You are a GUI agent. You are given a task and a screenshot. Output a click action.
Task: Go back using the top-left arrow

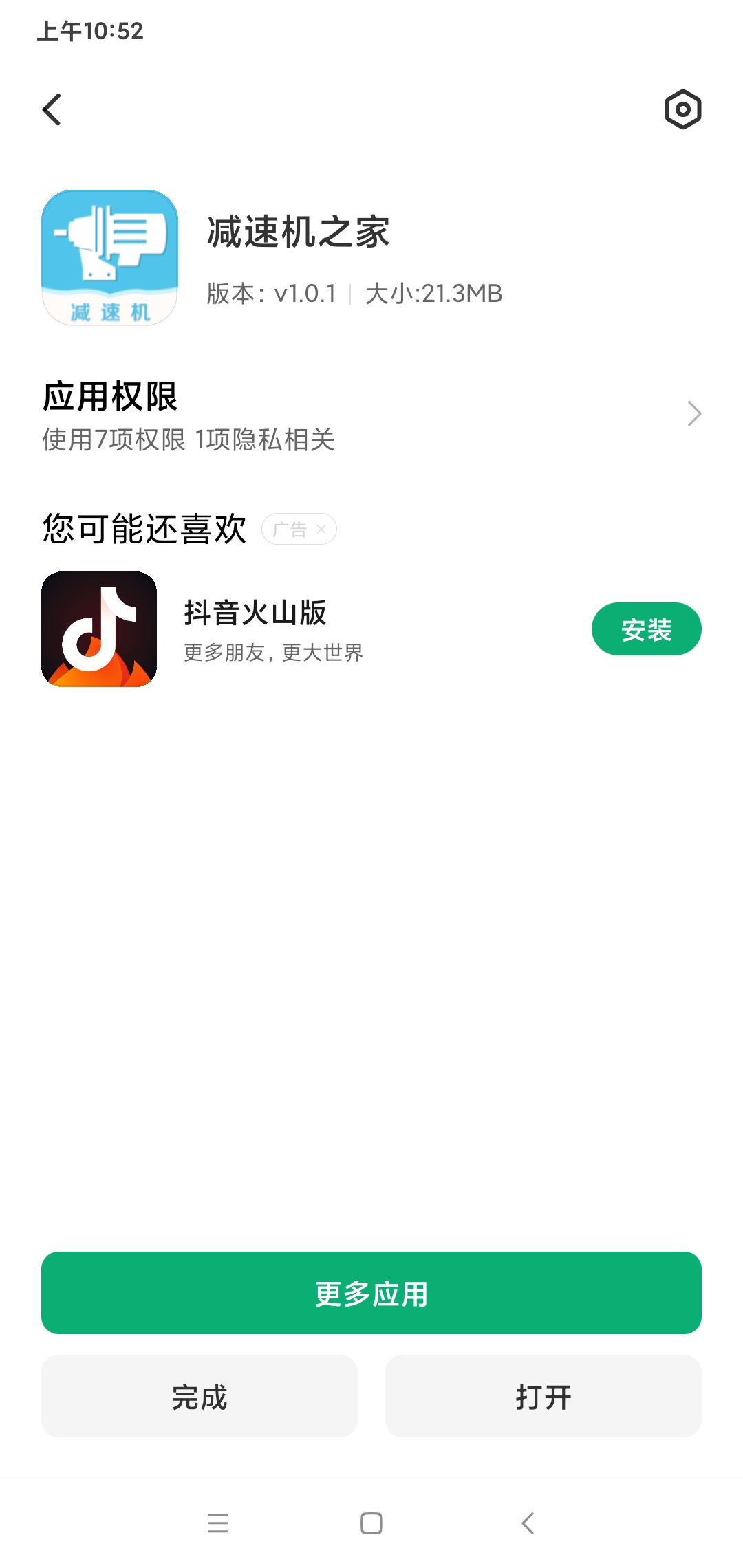point(52,109)
